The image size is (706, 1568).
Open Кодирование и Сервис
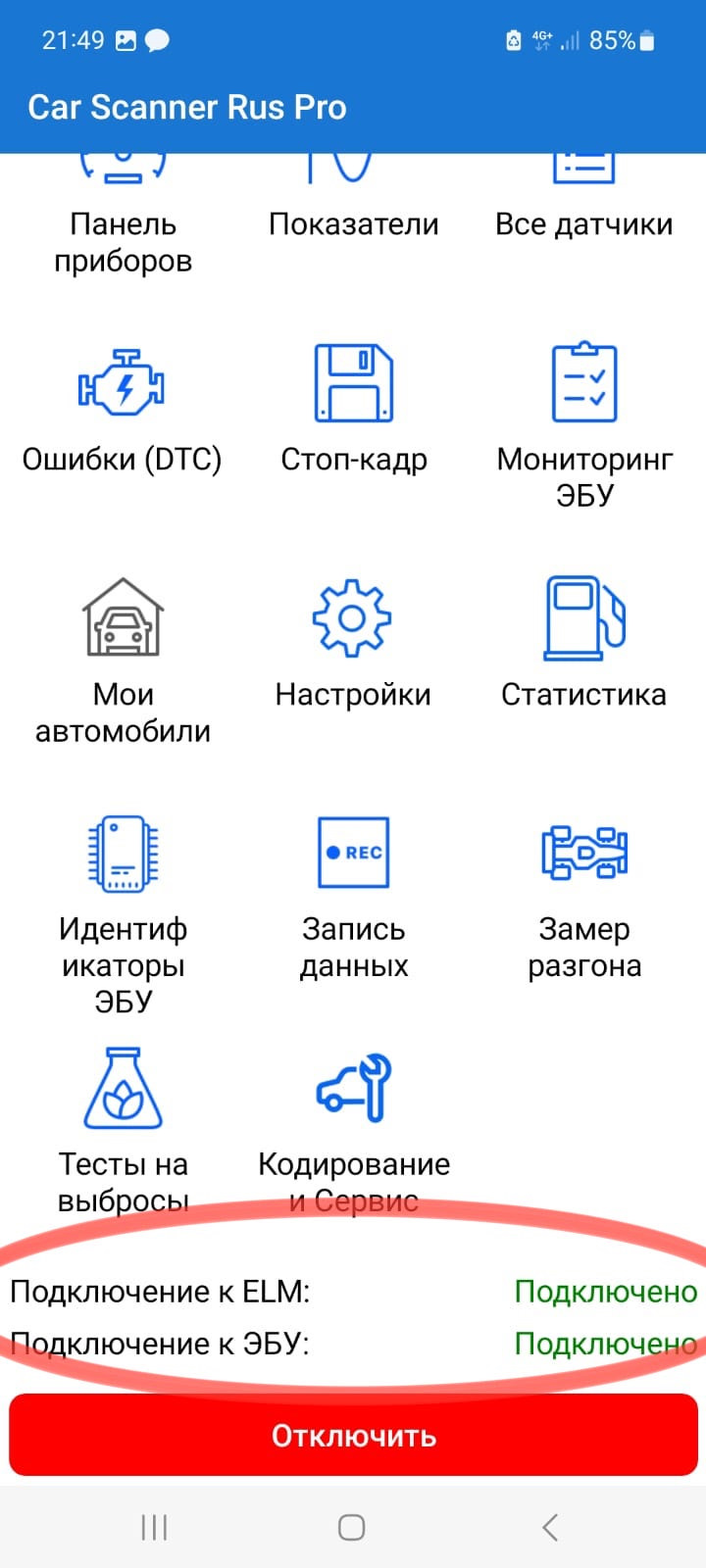pos(353,1127)
